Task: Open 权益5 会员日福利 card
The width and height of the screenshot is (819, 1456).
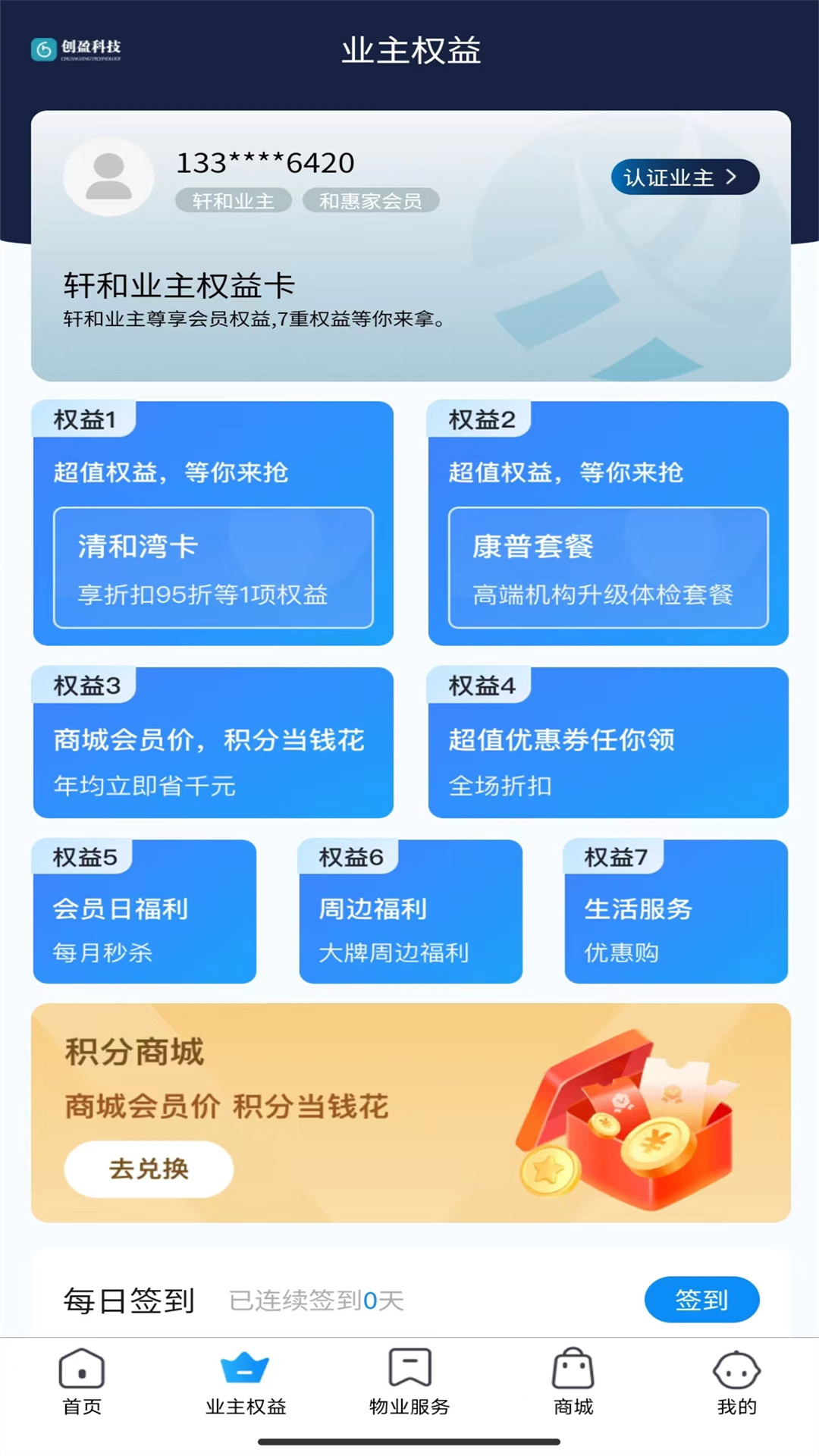Action: click(x=144, y=912)
